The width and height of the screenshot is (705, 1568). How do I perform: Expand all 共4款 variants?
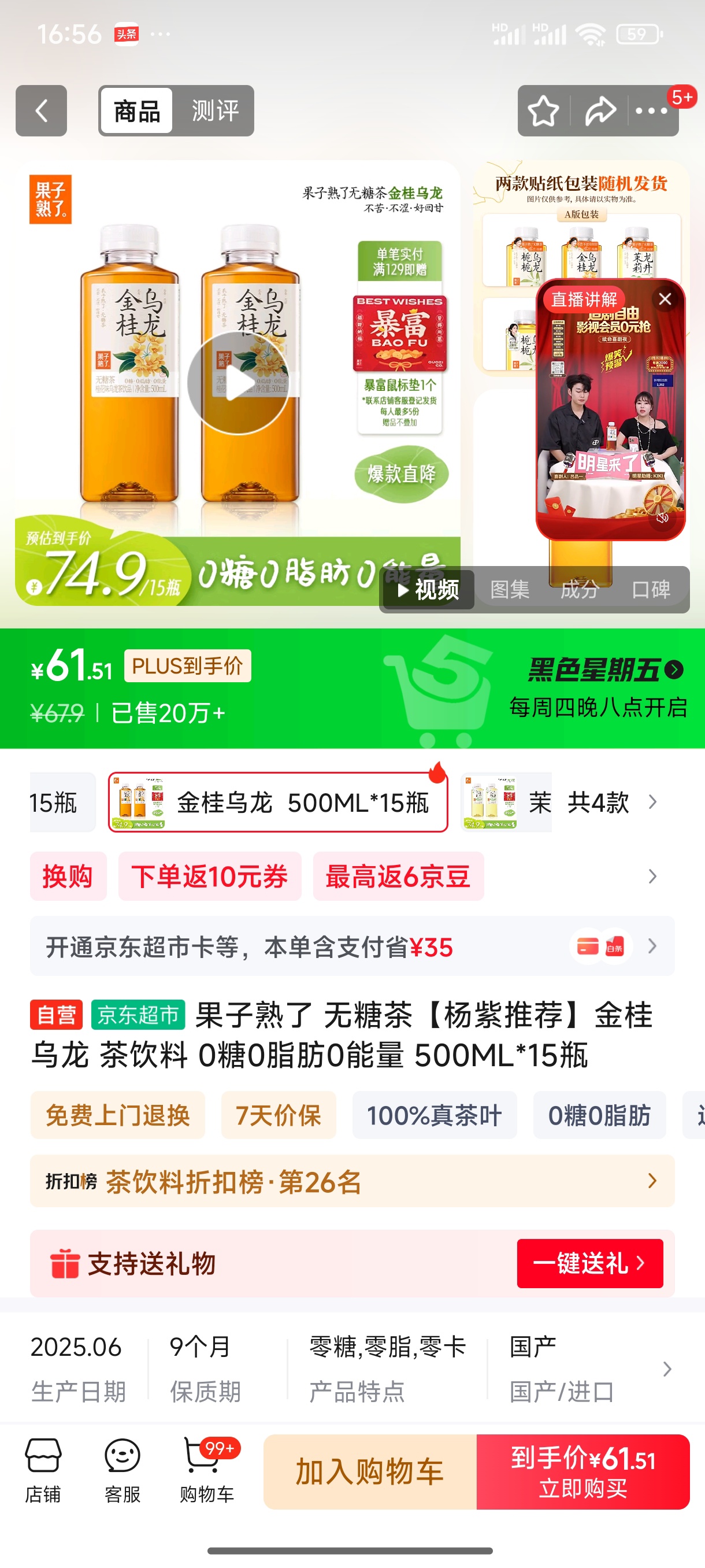click(612, 803)
